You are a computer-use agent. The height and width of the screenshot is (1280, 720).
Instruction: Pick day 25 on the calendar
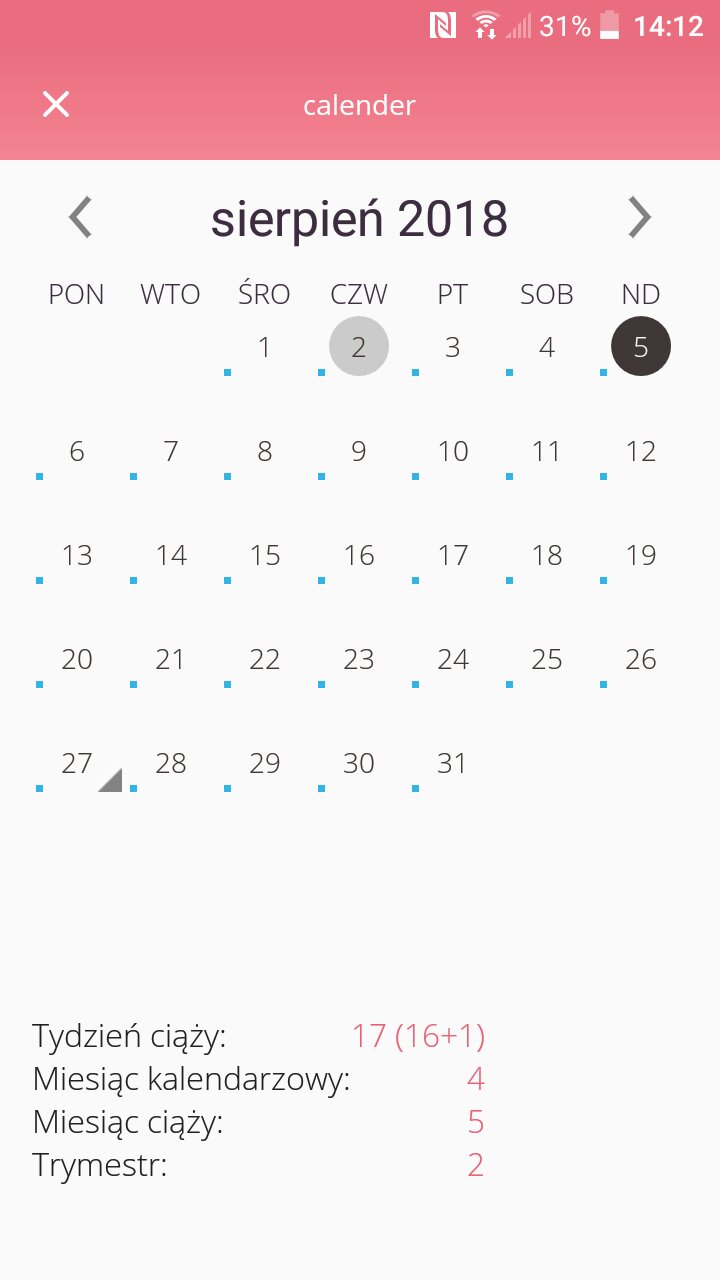click(547, 659)
